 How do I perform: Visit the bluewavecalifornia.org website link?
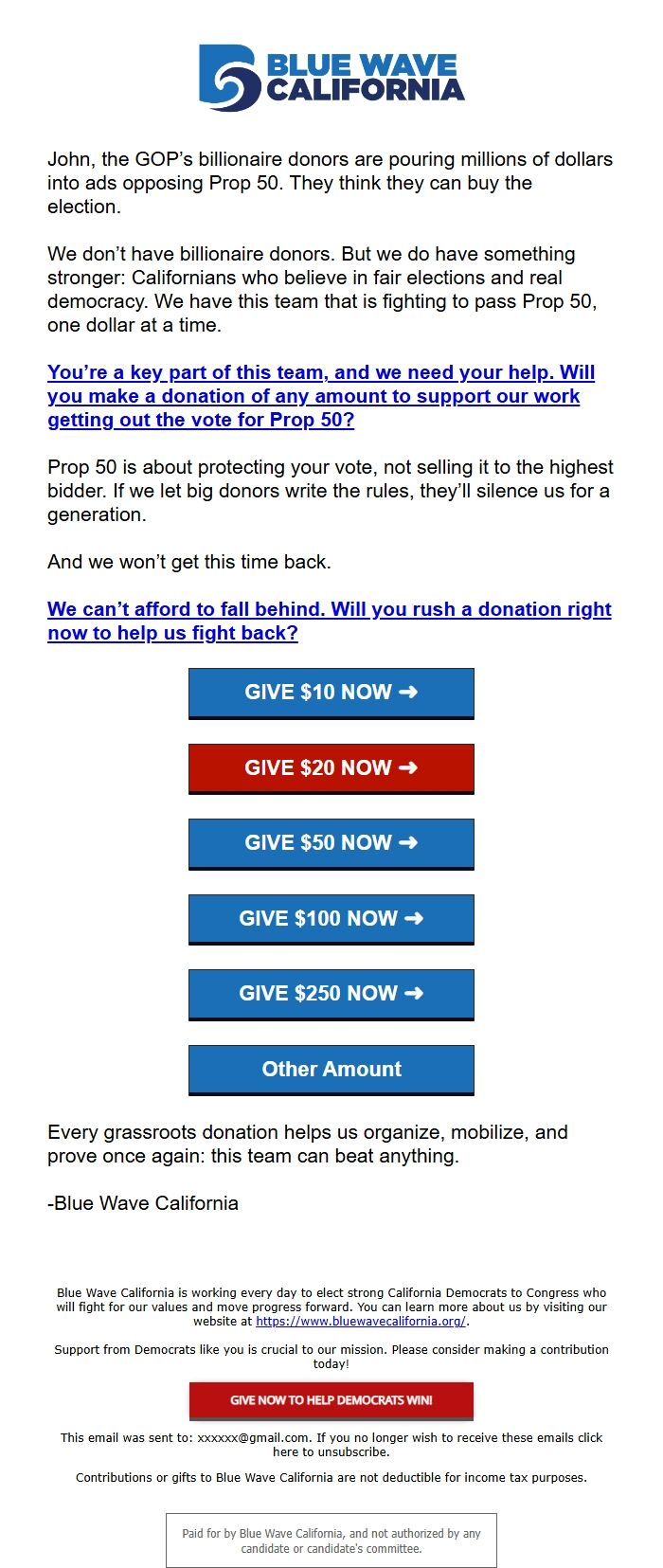click(360, 1321)
